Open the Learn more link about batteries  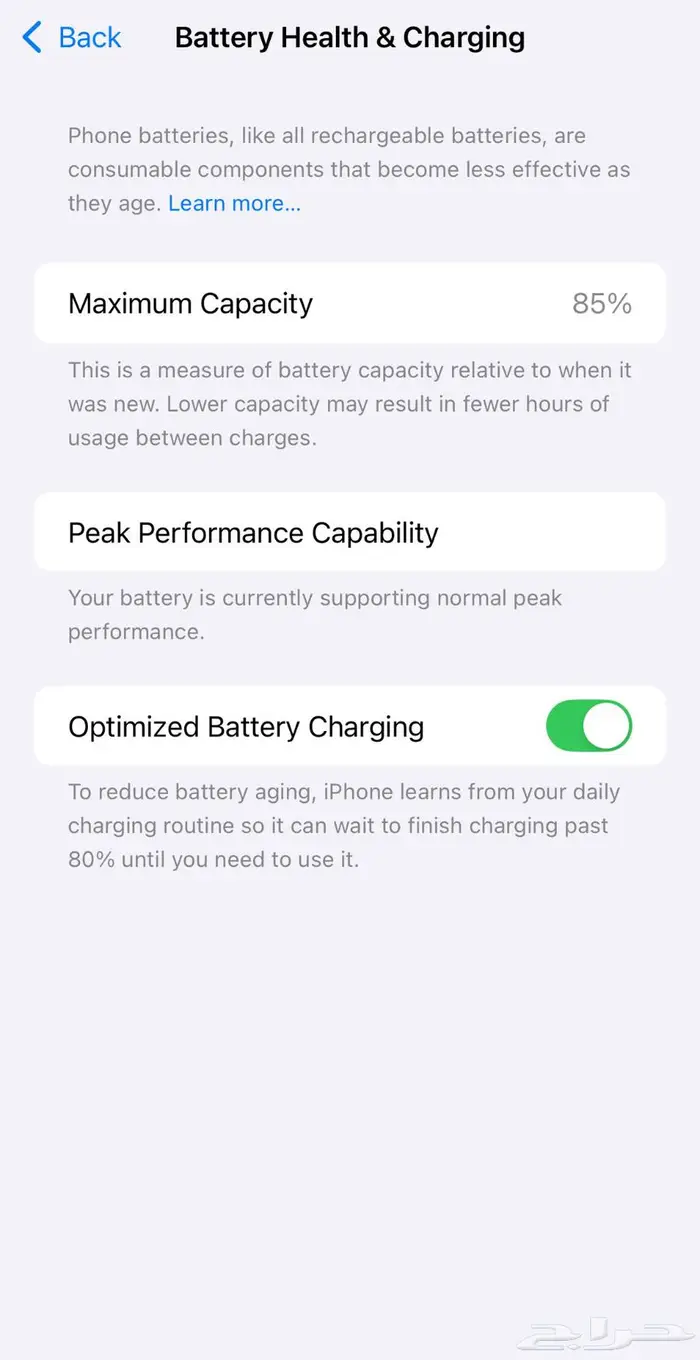[x=234, y=204]
